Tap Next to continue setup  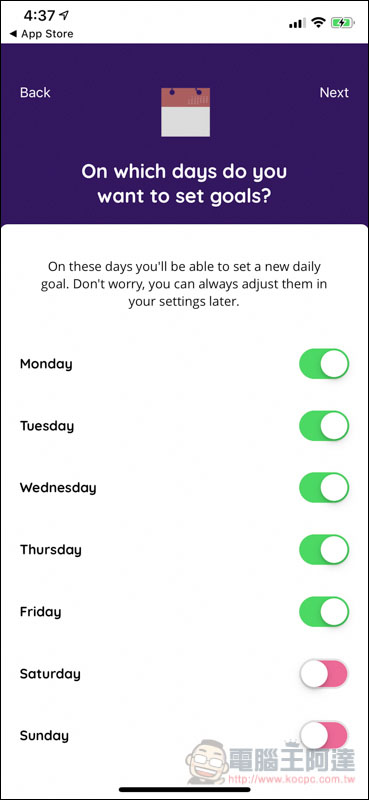point(334,92)
